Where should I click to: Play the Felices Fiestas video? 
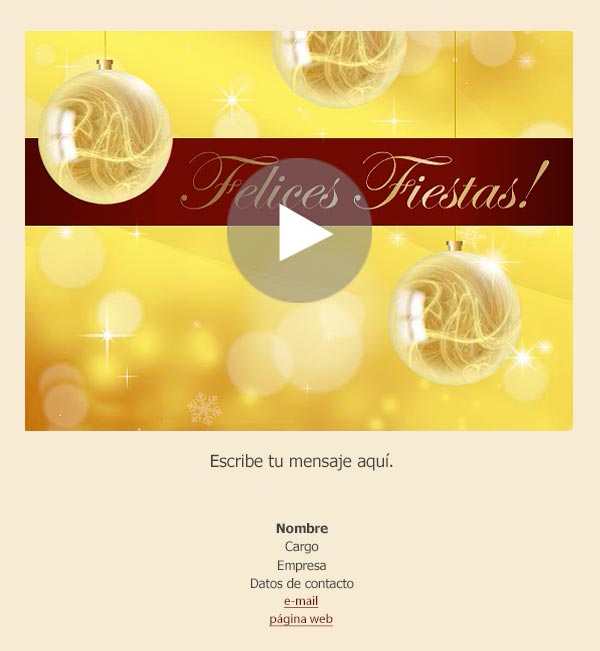pos(299,231)
